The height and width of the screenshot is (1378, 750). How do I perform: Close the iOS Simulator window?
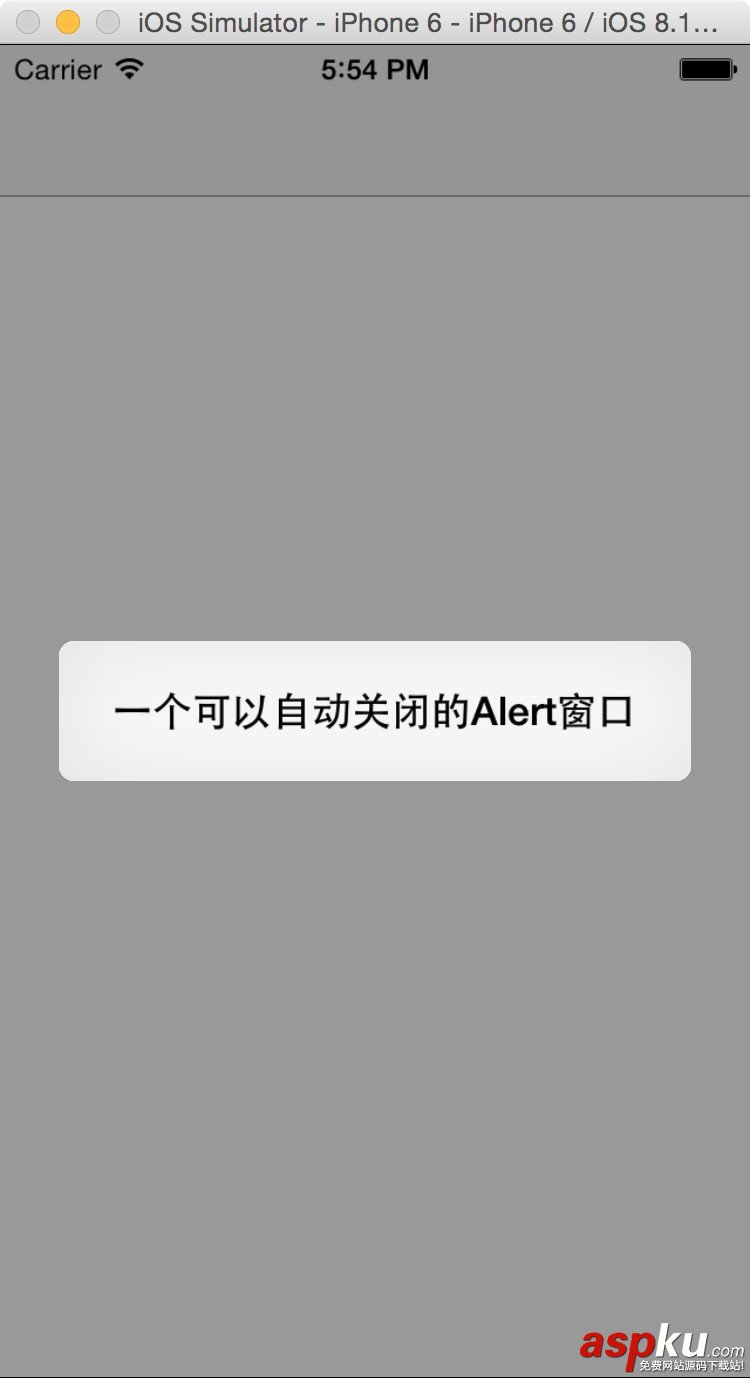point(28,22)
